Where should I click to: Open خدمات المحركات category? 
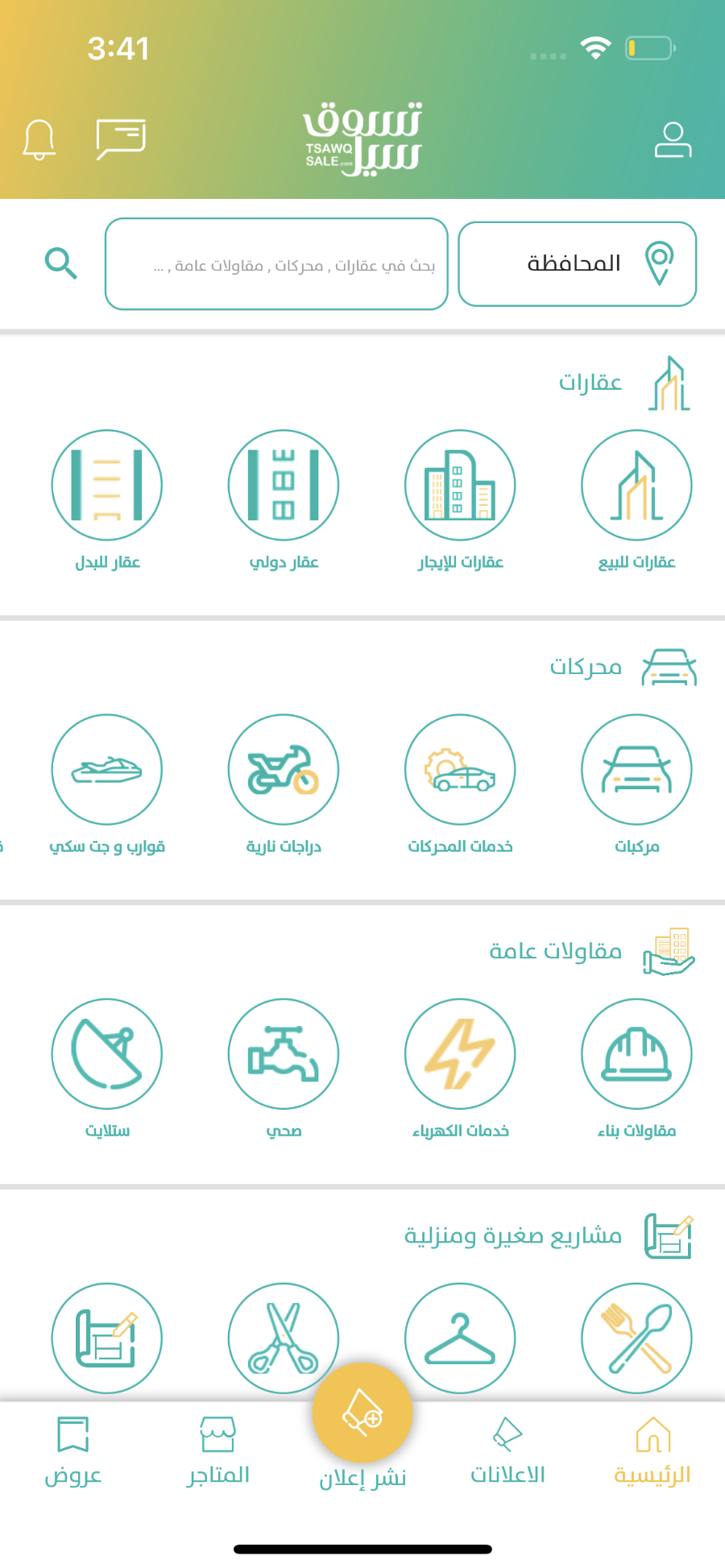click(x=460, y=784)
